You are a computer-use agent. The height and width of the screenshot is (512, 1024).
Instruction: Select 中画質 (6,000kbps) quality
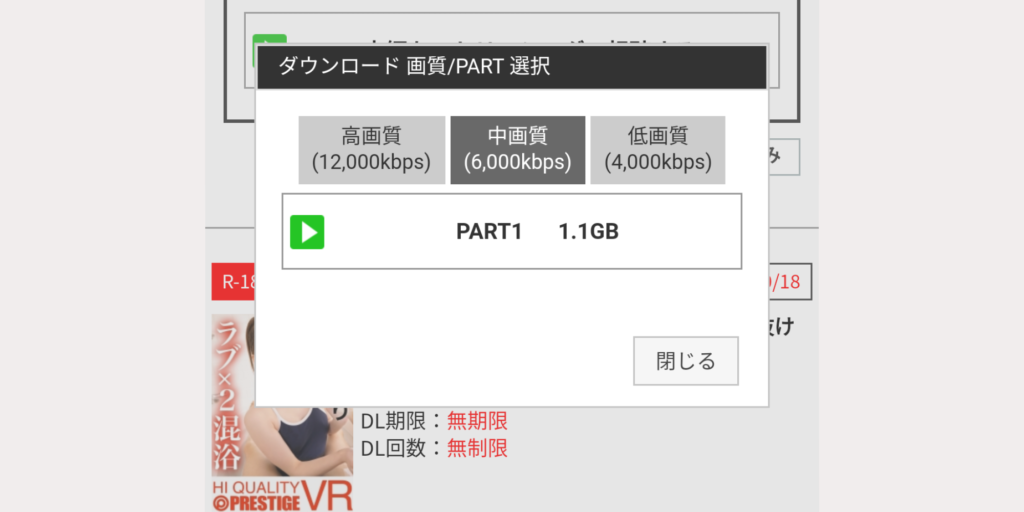(517, 150)
